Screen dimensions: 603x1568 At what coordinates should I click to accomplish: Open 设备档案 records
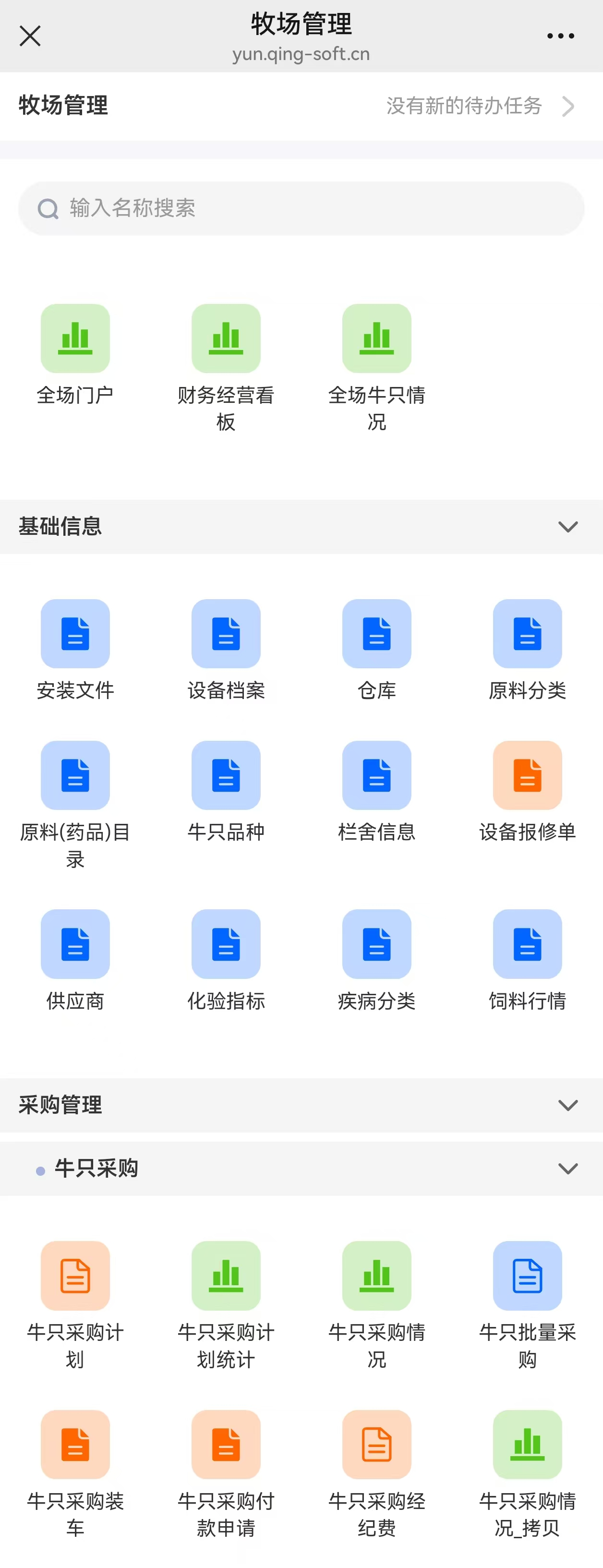[x=226, y=634]
